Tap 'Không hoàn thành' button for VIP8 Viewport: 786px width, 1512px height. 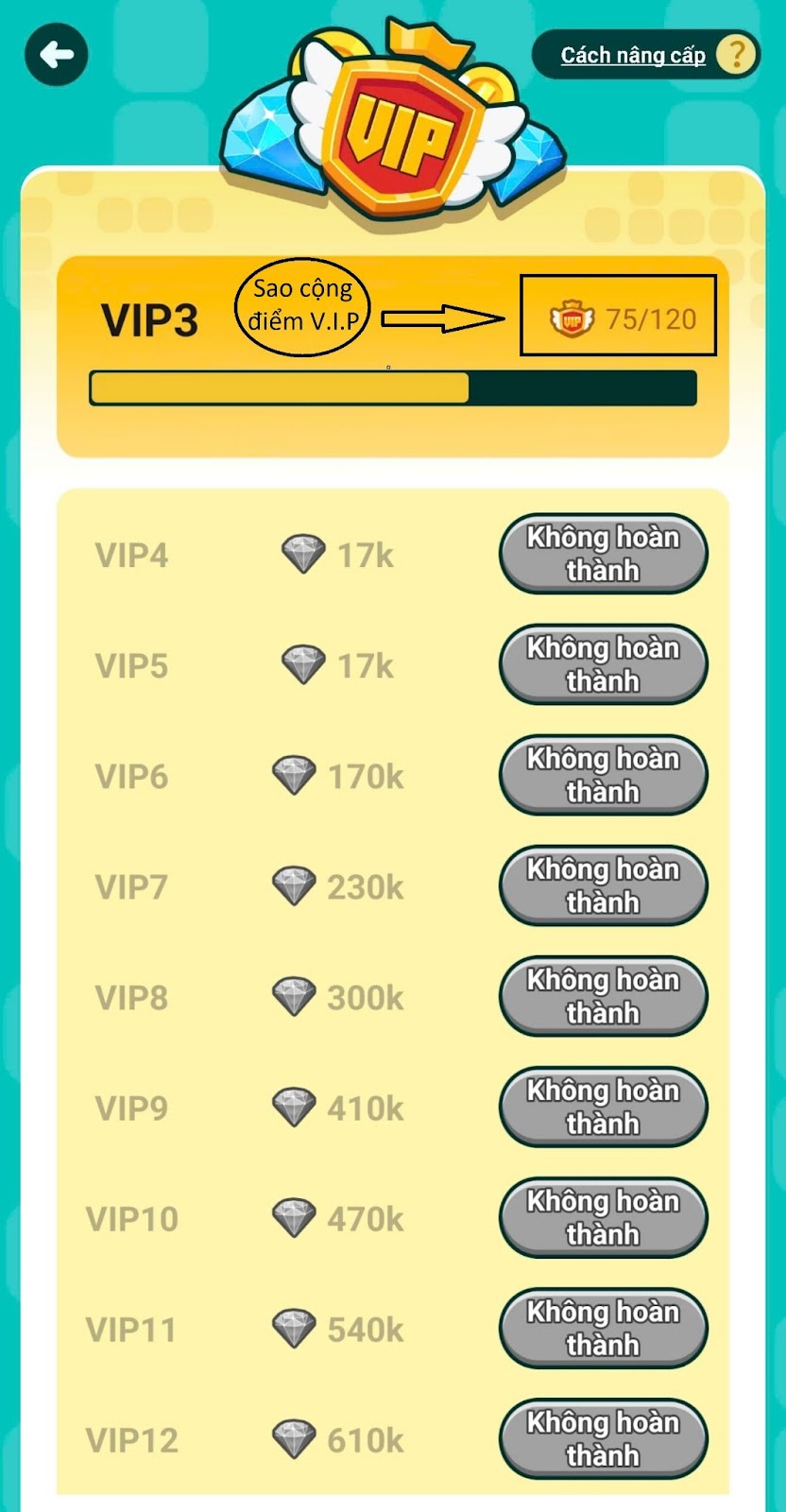pyautogui.click(x=603, y=996)
